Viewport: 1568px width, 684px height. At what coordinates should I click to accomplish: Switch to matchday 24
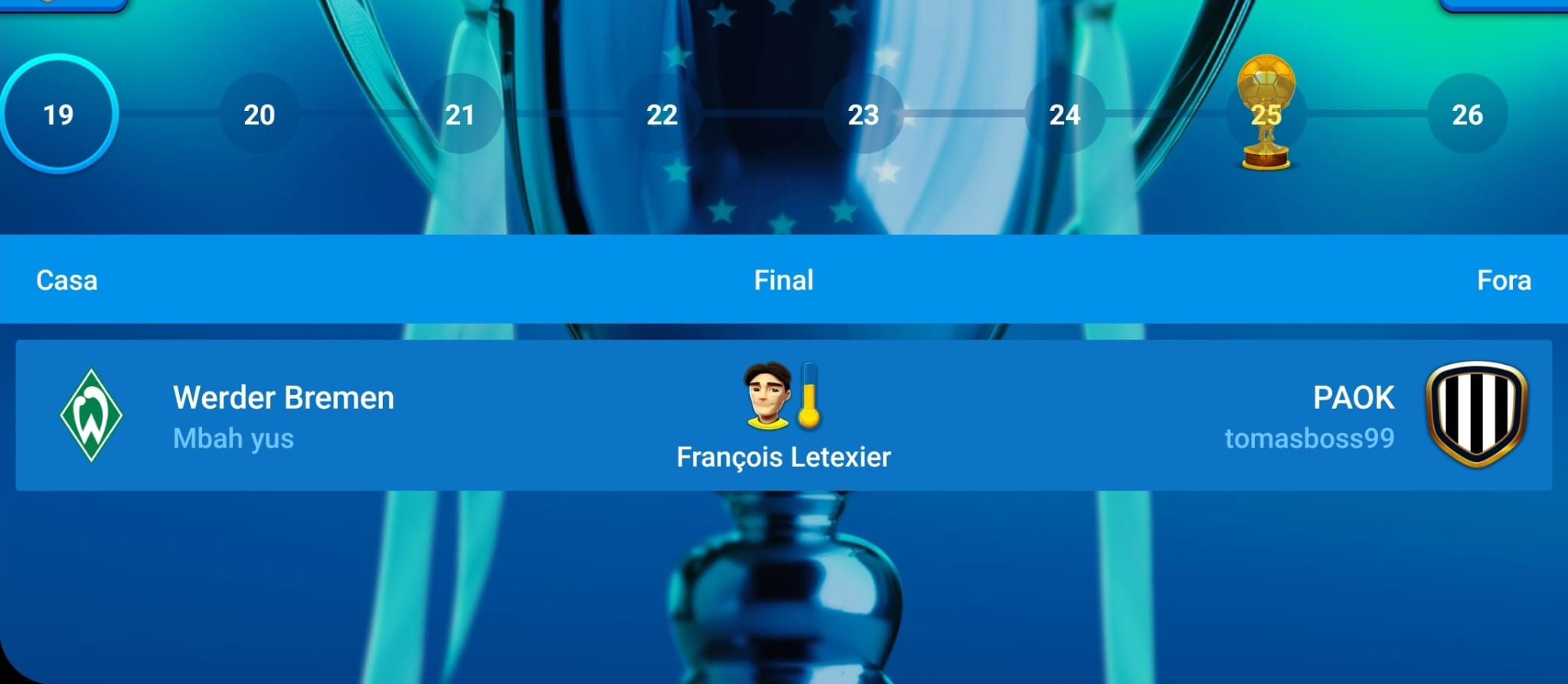tap(1064, 114)
